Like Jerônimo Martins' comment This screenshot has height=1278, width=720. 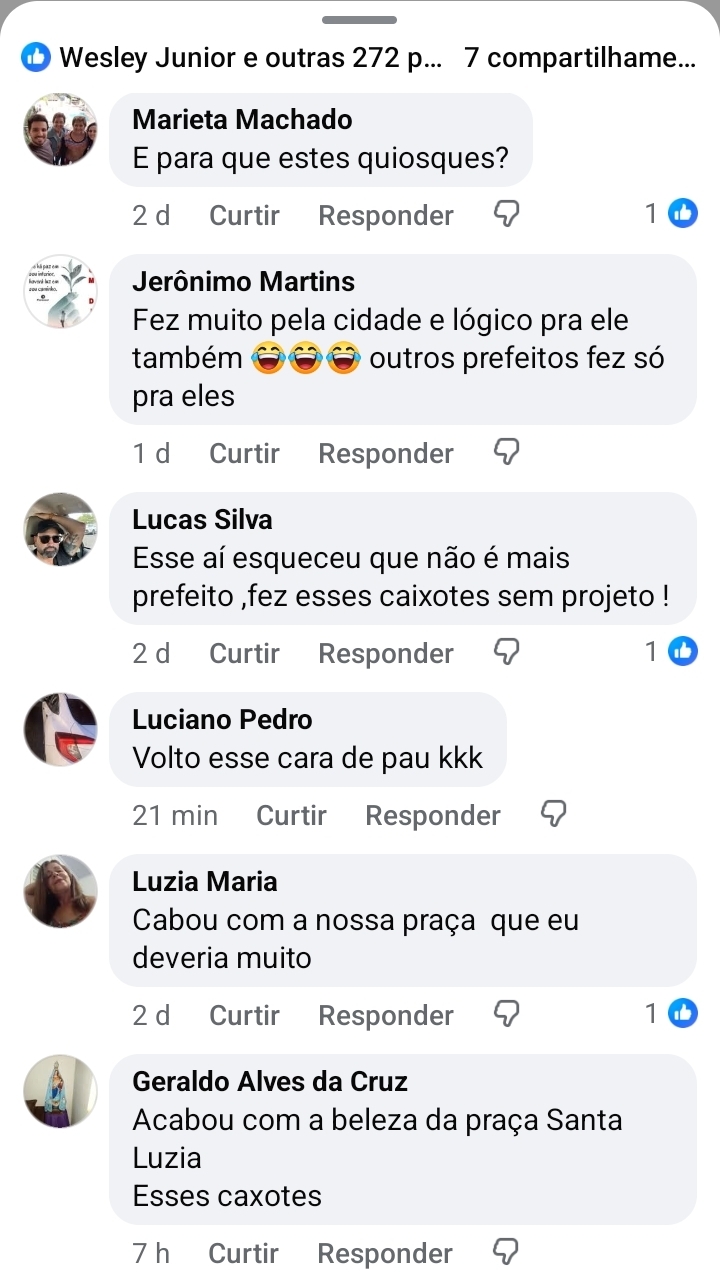click(244, 453)
